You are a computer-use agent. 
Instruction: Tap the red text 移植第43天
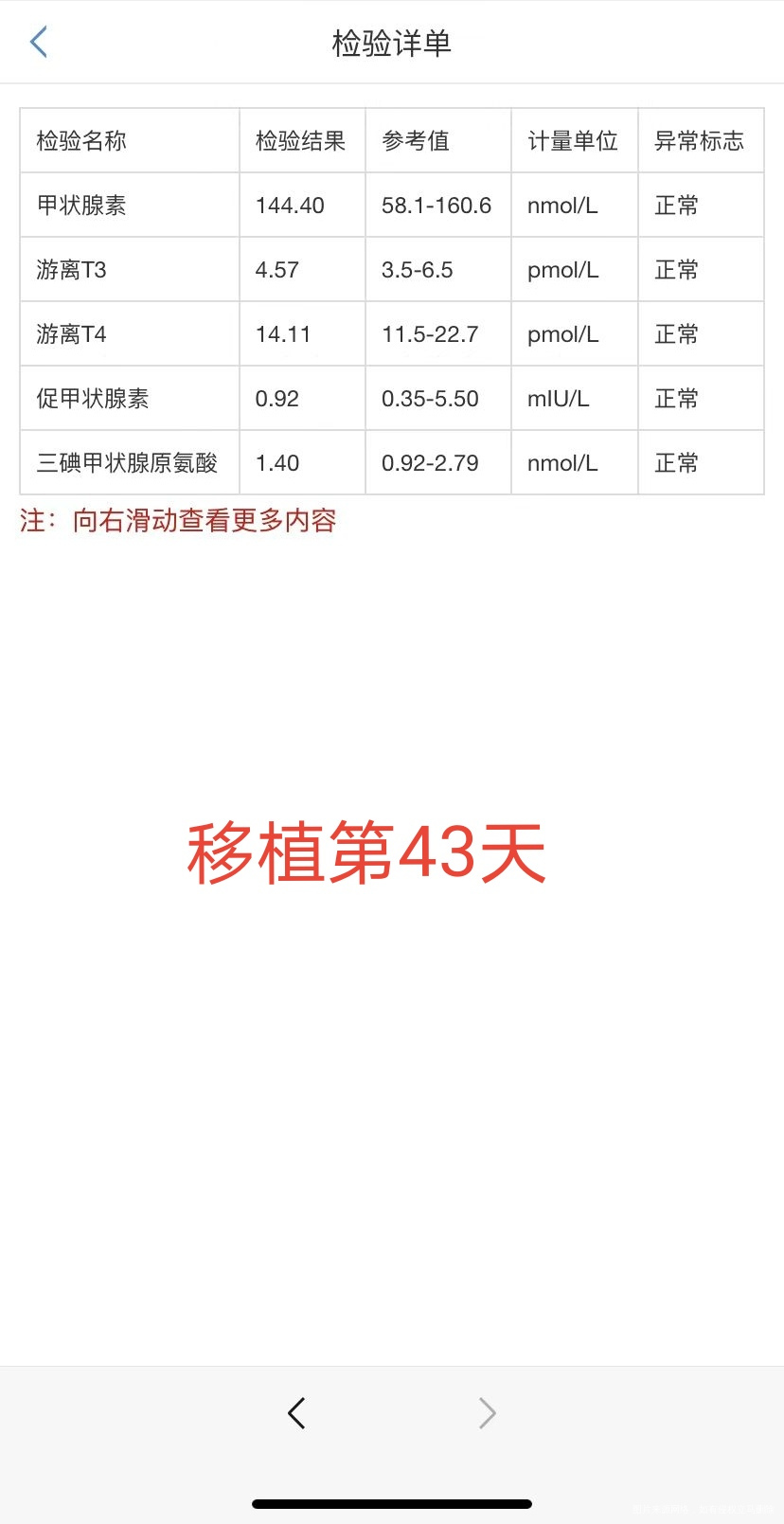[367, 852]
